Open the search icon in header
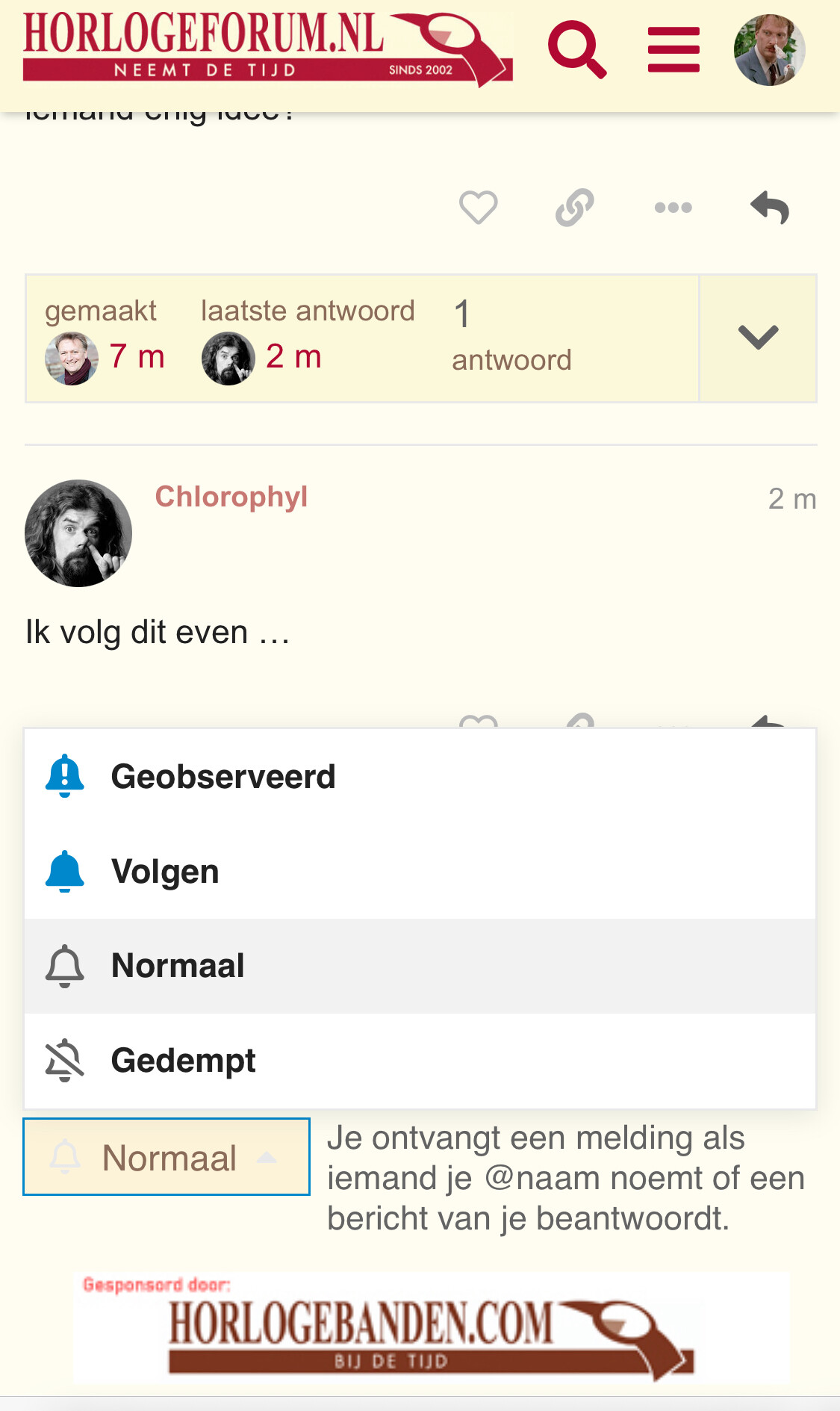The image size is (840, 1411). pyautogui.click(x=577, y=50)
